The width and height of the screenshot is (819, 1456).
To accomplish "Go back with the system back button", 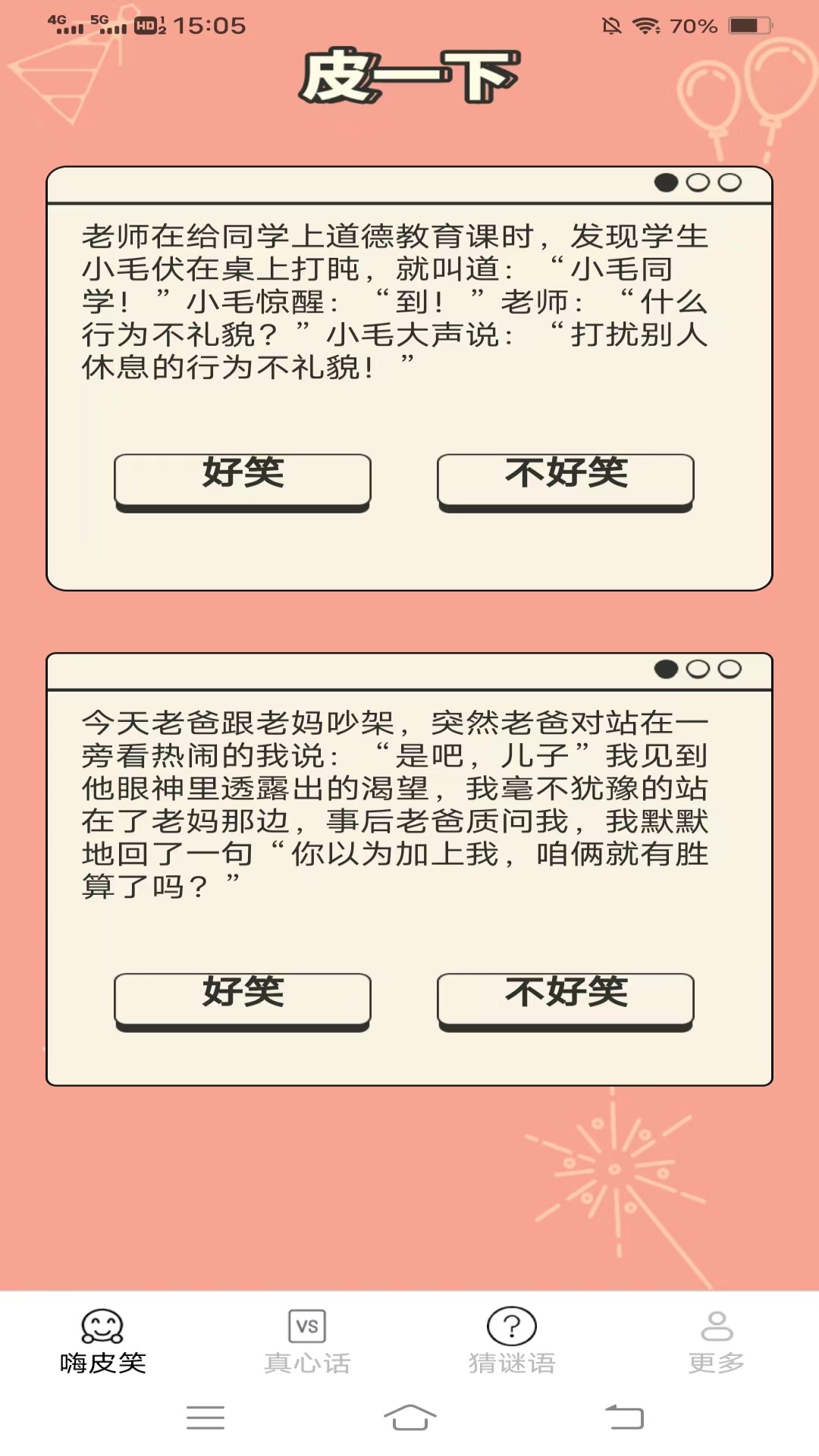I will 624,1417.
